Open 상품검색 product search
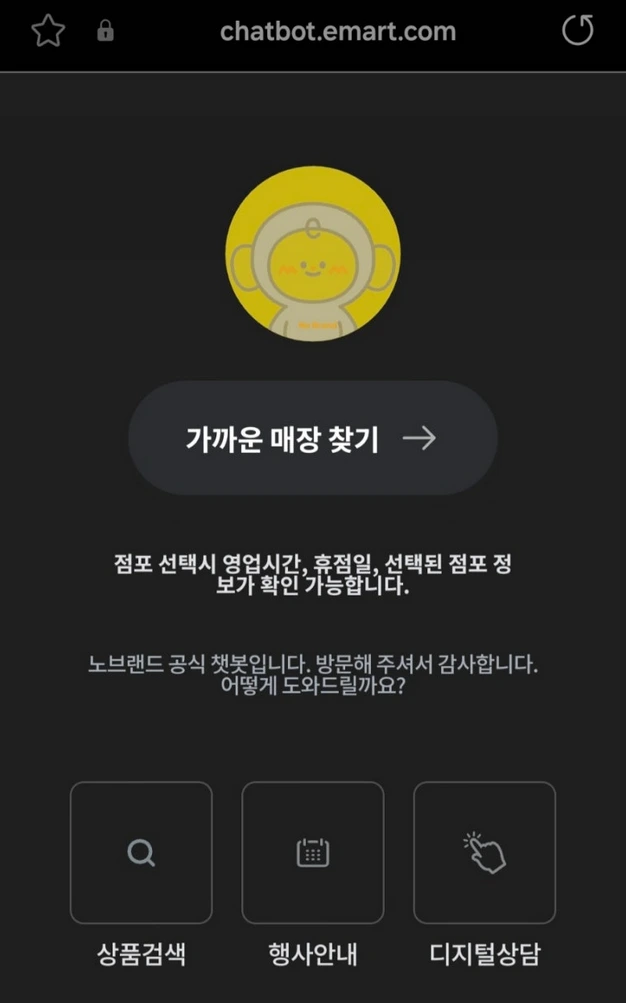 click(x=141, y=853)
